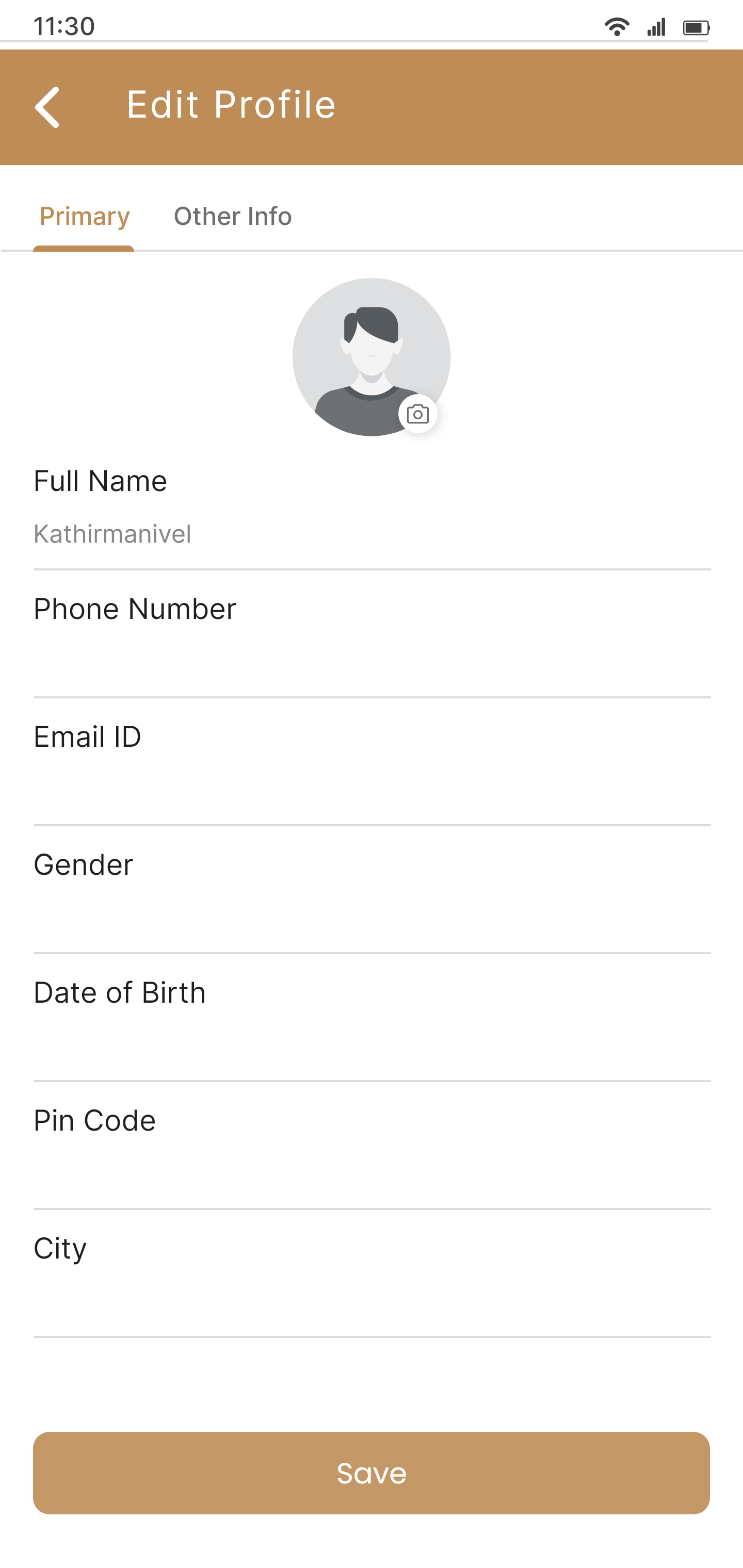
Task: Enter a Phone Number
Action: pos(372,662)
